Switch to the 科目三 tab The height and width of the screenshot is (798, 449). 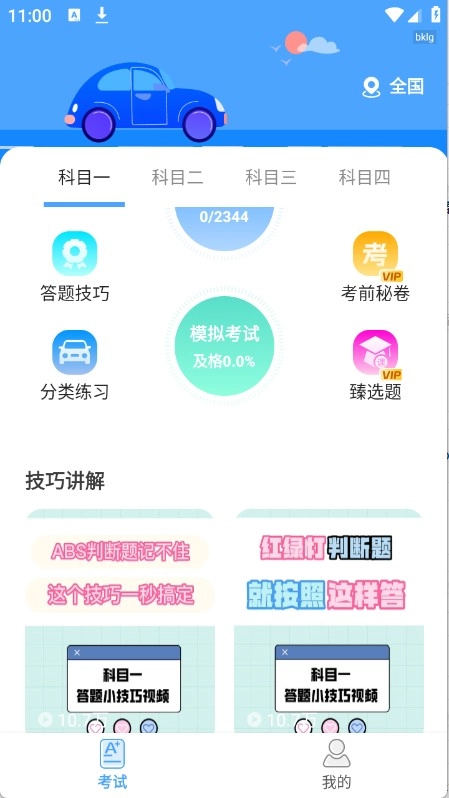pos(271,178)
